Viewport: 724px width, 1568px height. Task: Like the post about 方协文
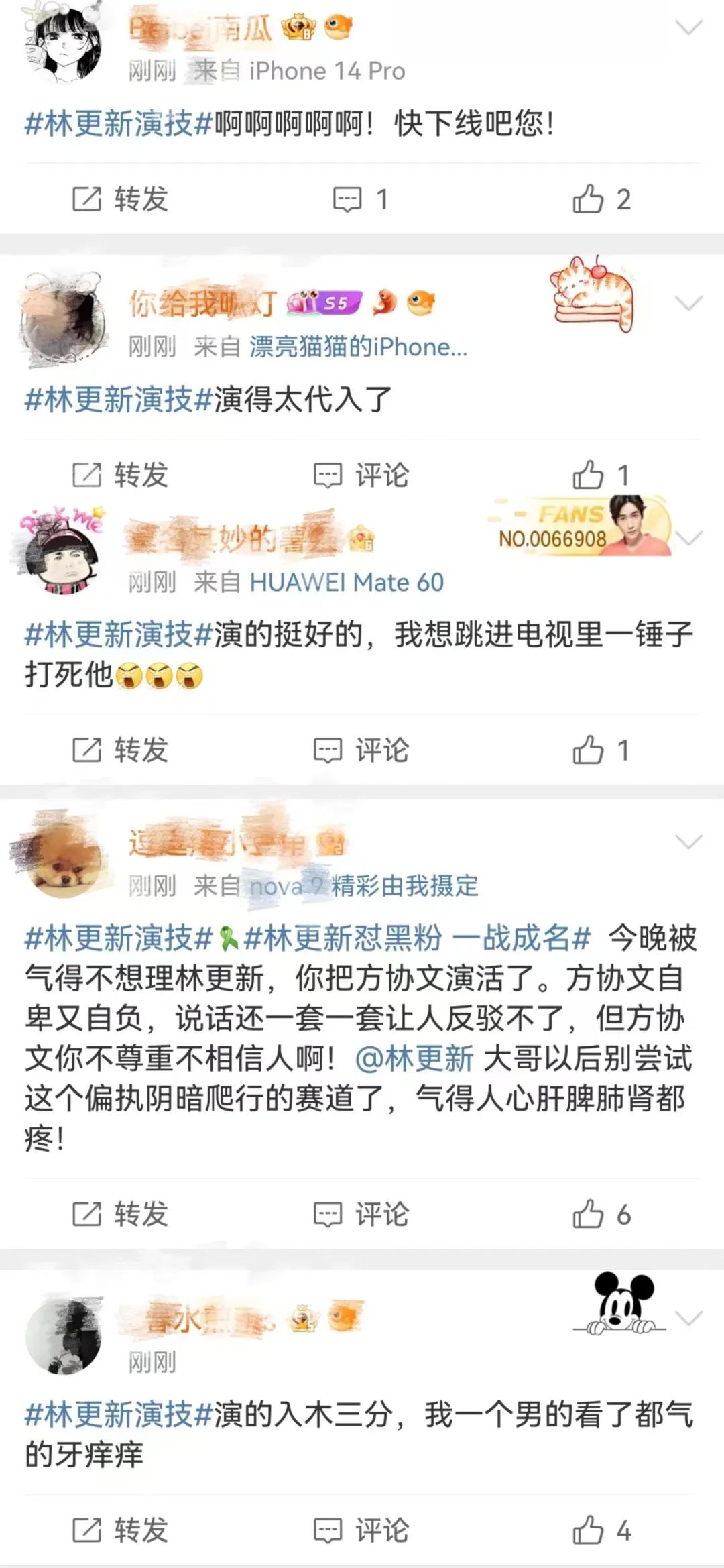point(601,1214)
